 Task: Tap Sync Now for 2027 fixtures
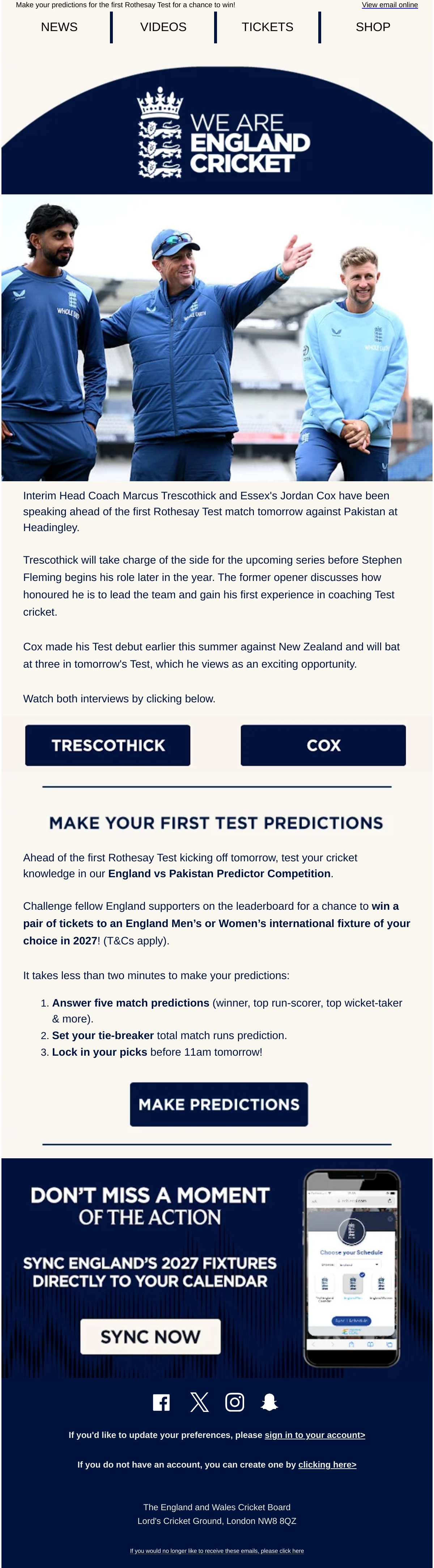click(150, 1337)
